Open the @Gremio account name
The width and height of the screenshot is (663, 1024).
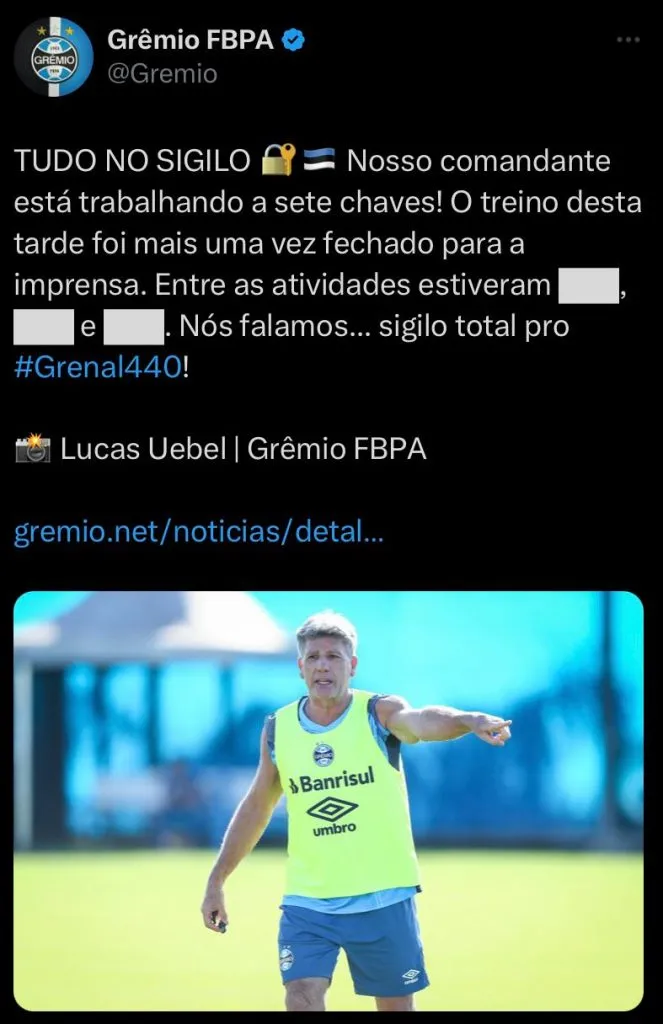tap(161, 74)
